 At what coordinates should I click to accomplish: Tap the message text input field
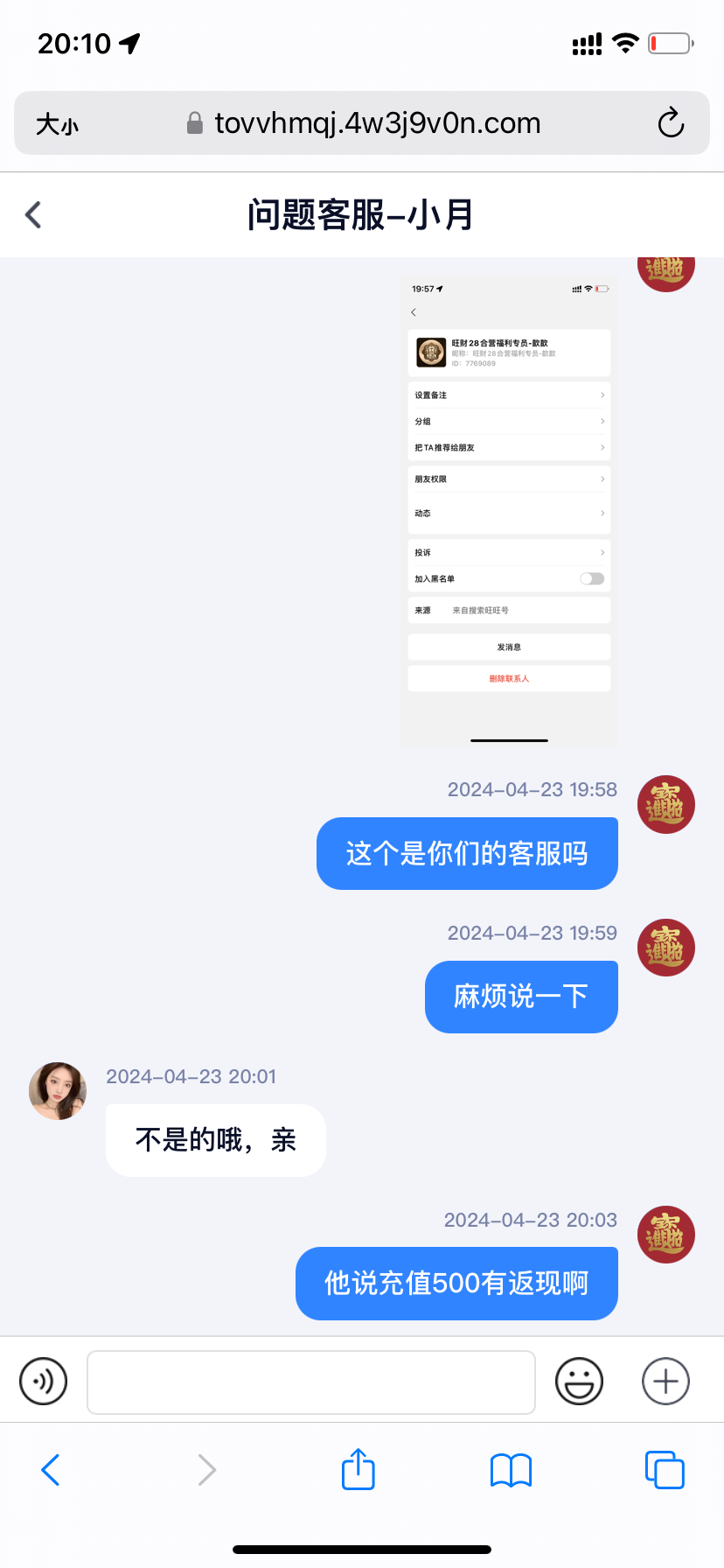pyautogui.click(x=311, y=1381)
